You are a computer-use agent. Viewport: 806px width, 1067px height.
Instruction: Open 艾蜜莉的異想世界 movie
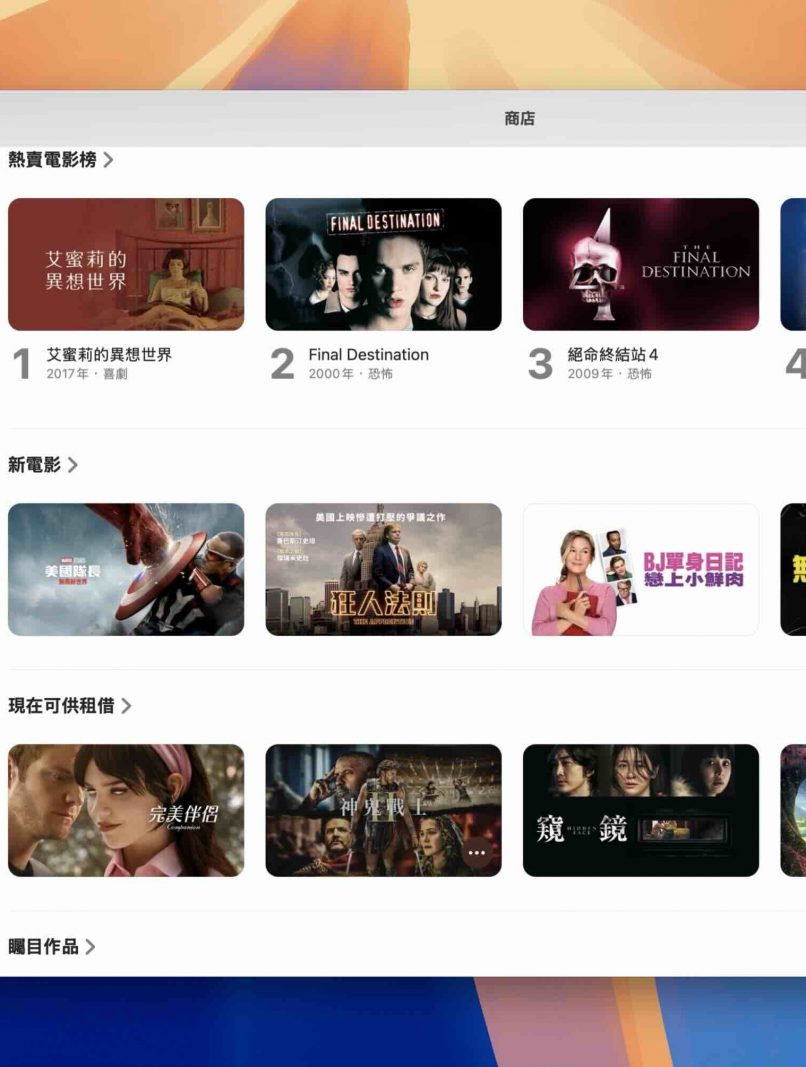(126, 264)
